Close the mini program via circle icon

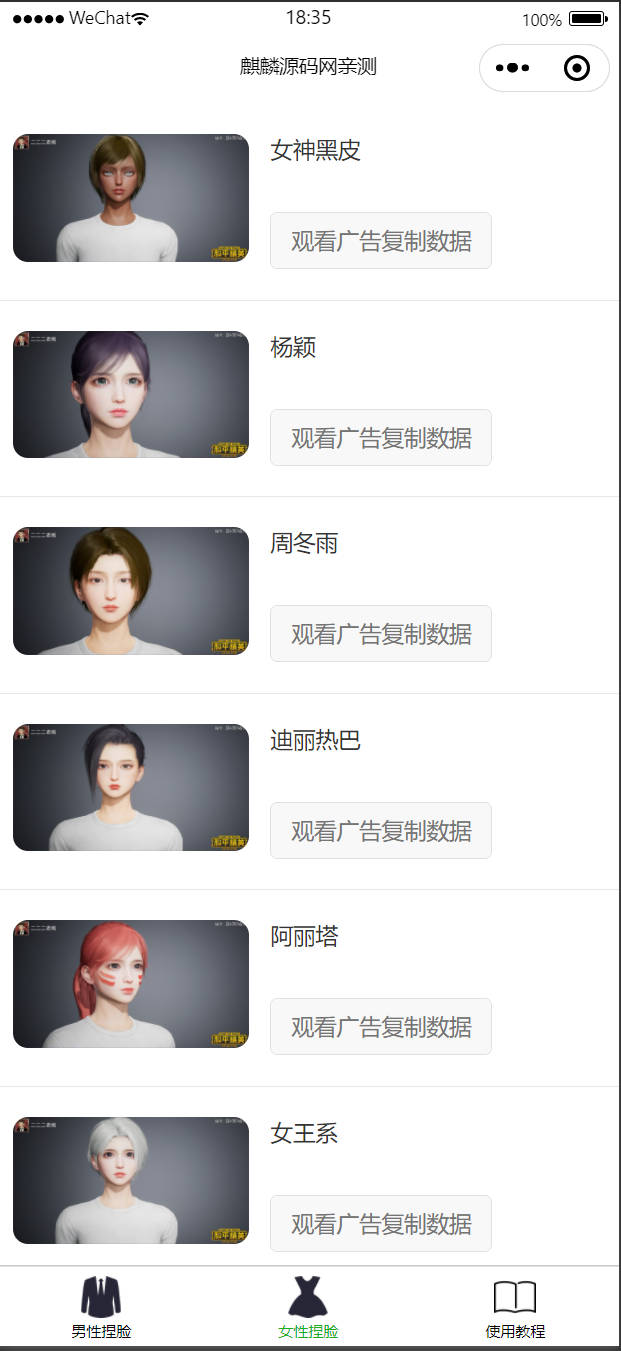click(x=577, y=68)
